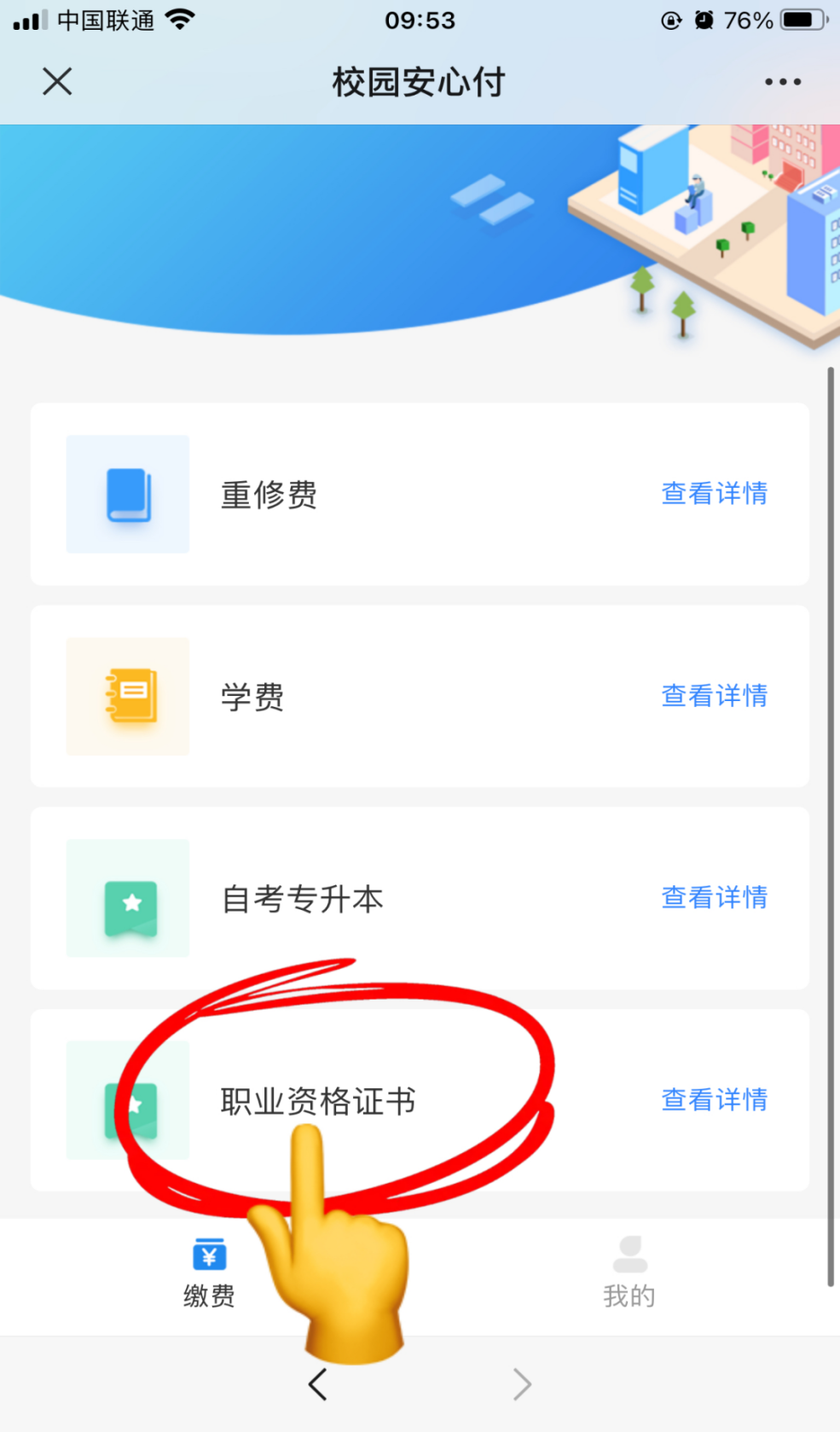Viewport: 840px width, 1432px height.
Task: View details for 职业资格证书
Action: point(714,1100)
